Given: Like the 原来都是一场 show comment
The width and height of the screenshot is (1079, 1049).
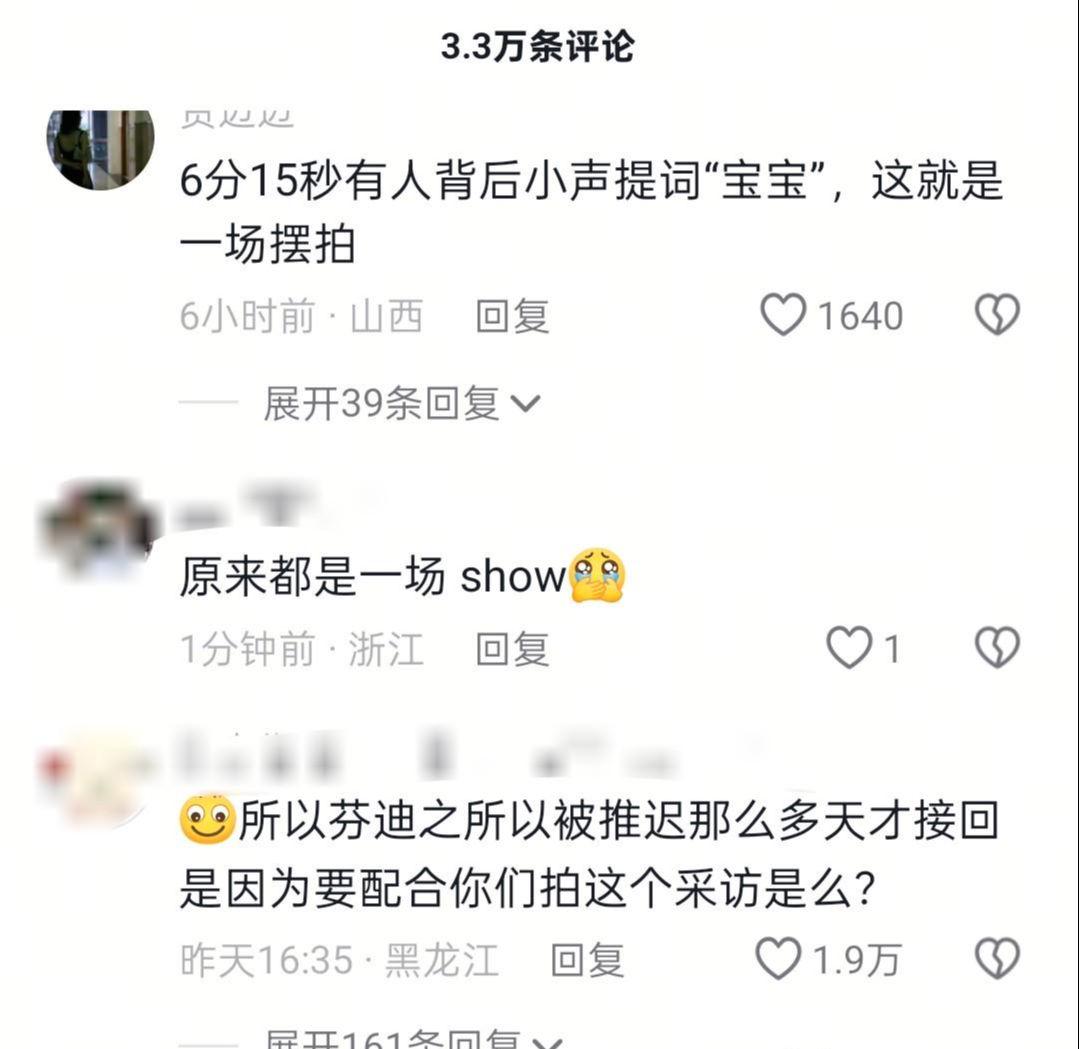Looking at the screenshot, I should click(x=849, y=649).
